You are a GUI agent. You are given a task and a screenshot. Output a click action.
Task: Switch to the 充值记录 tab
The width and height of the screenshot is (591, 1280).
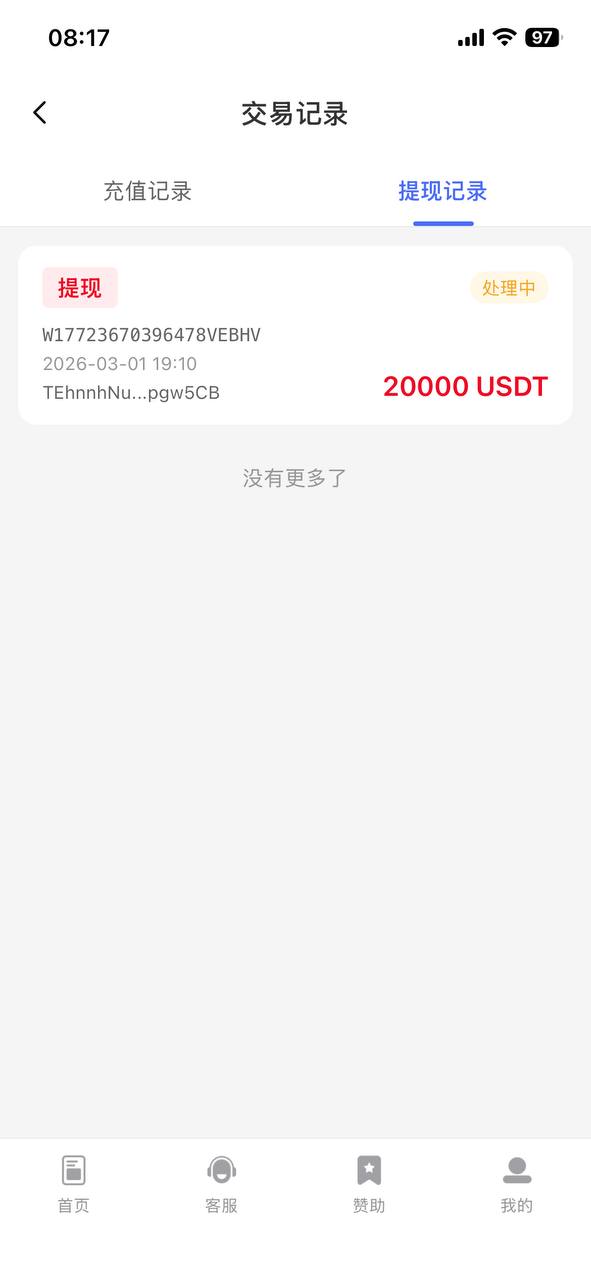coord(148,191)
